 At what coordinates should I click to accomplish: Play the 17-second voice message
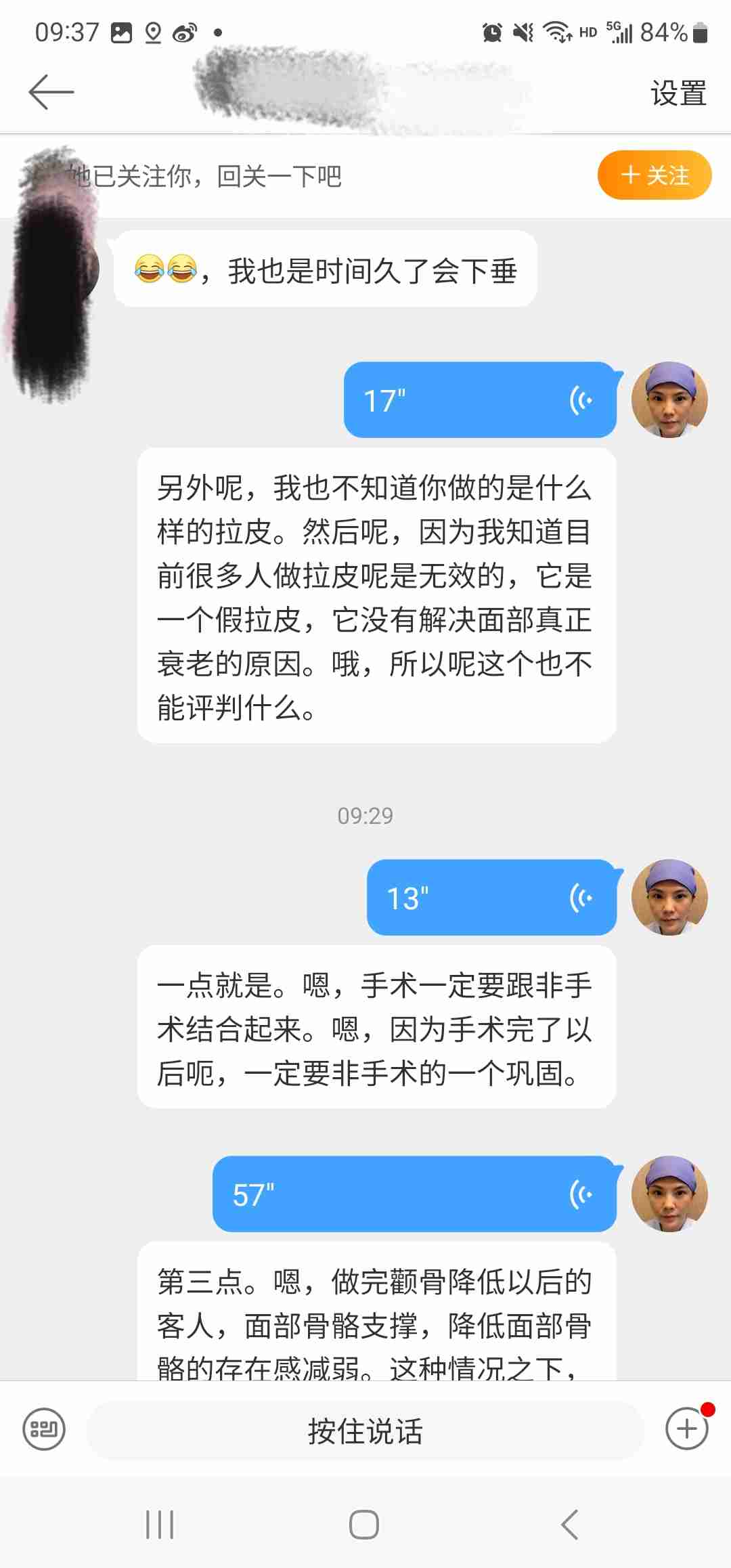[479, 400]
